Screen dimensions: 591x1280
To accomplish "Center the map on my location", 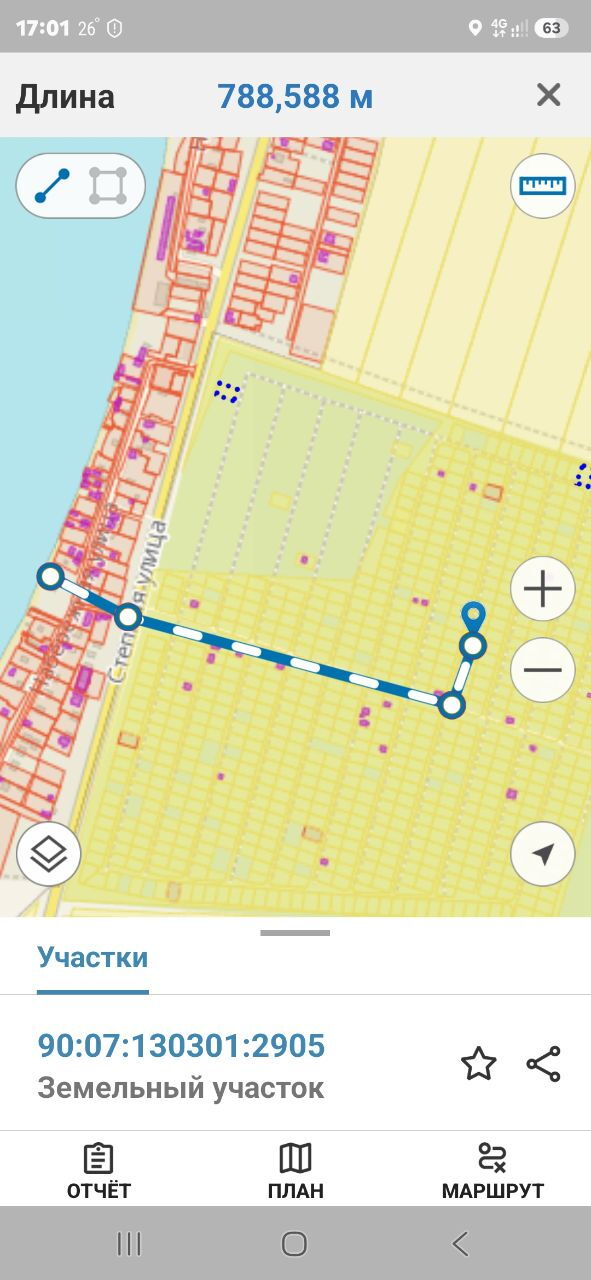I will click(x=543, y=854).
